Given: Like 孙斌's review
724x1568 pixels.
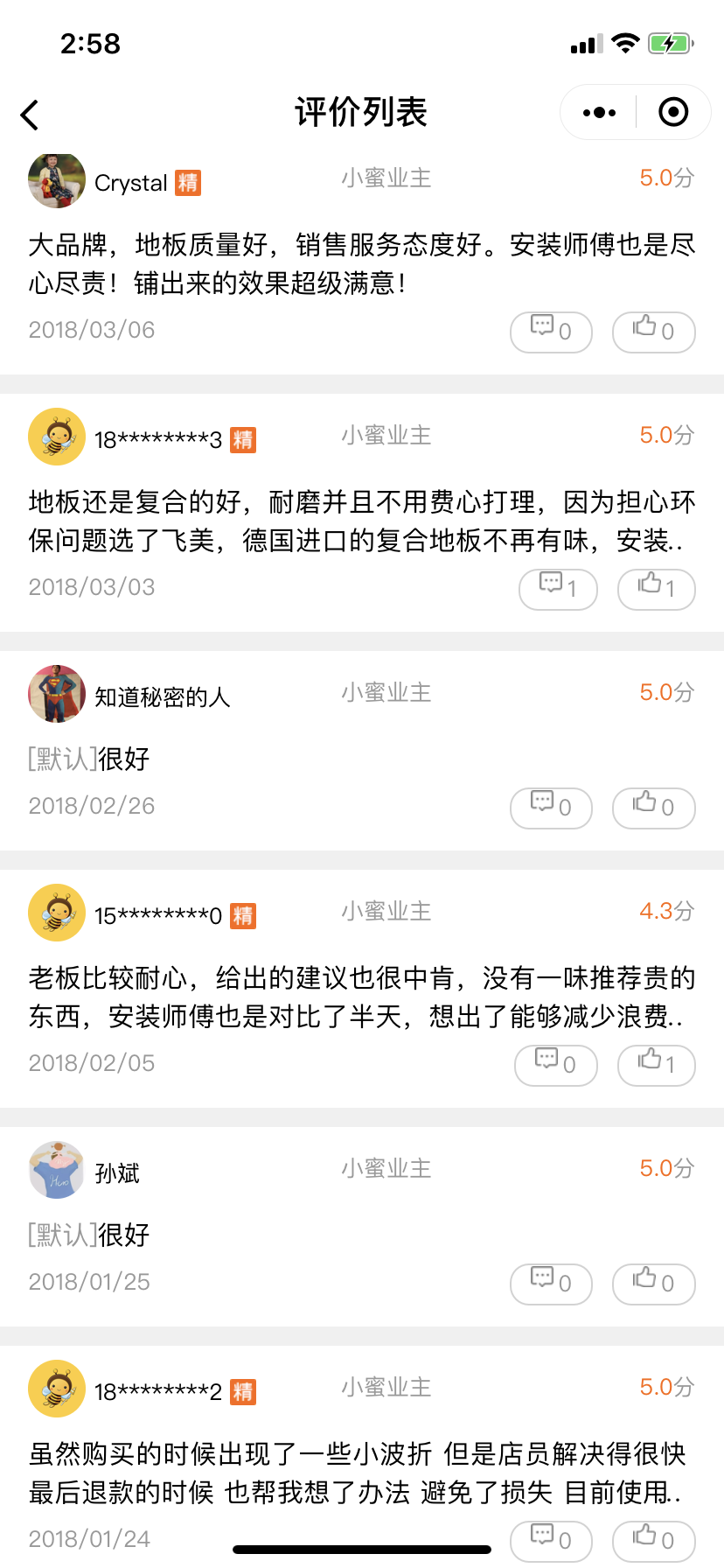Looking at the screenshot, I should click(x=654, y=1284).
